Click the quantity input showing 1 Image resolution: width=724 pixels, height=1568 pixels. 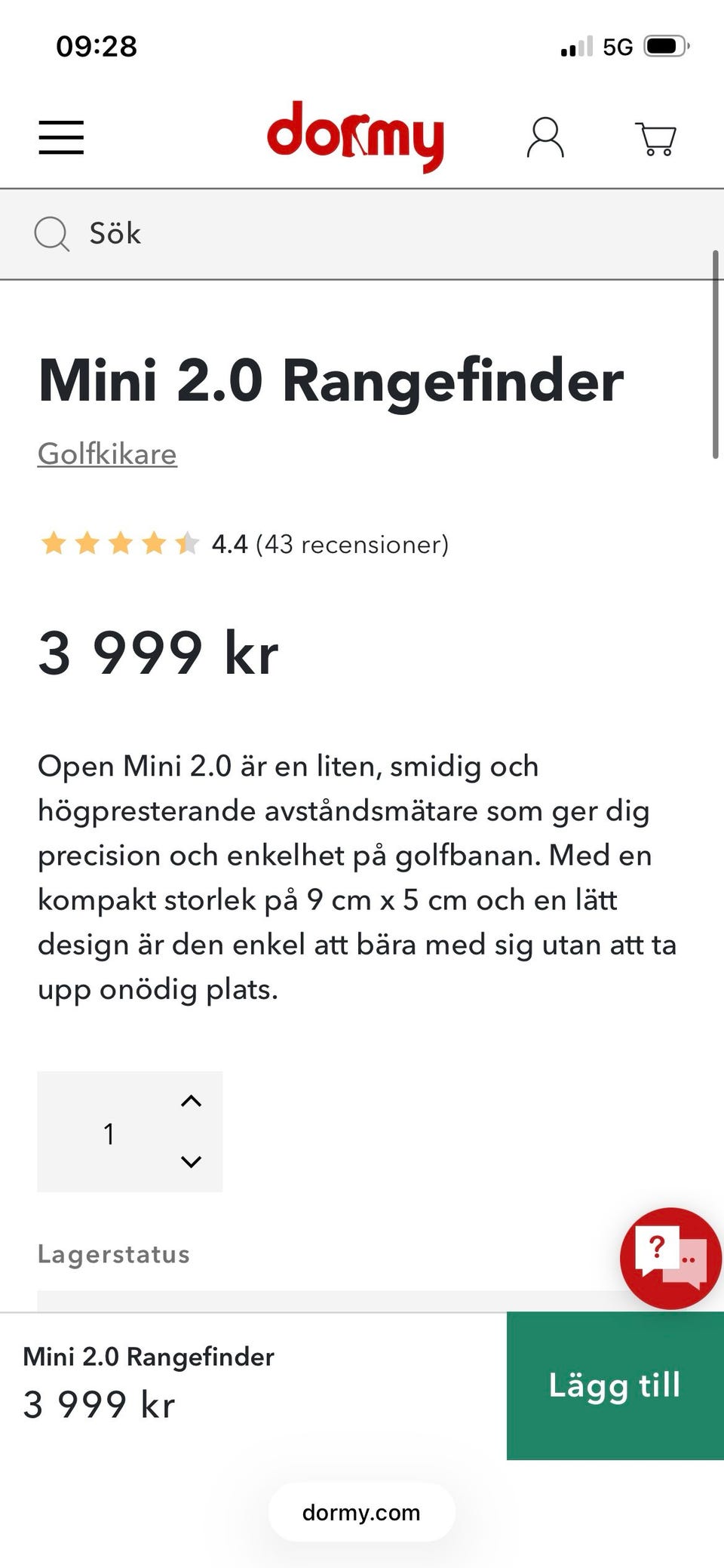tap(109, 1133)
